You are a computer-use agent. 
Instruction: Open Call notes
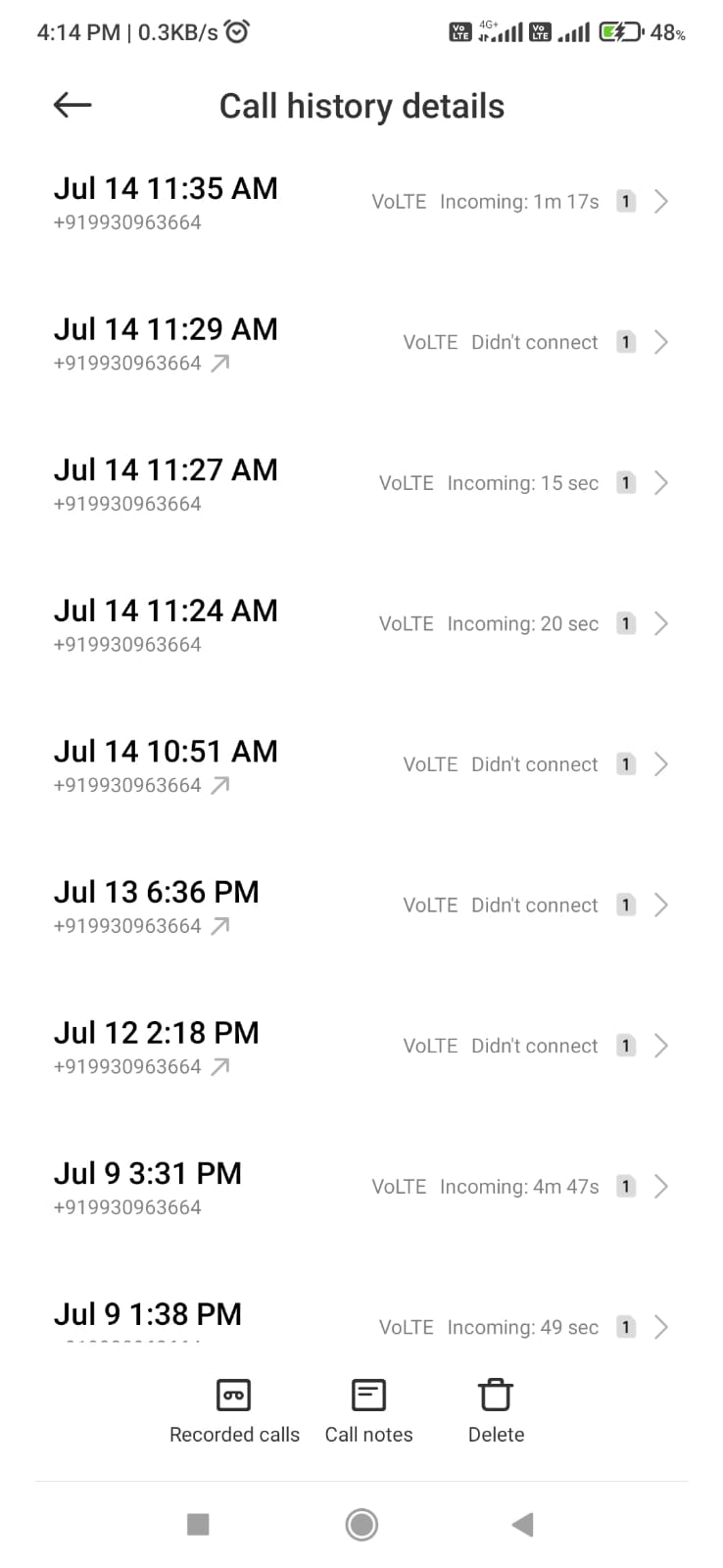click(x=368, y=1410)
